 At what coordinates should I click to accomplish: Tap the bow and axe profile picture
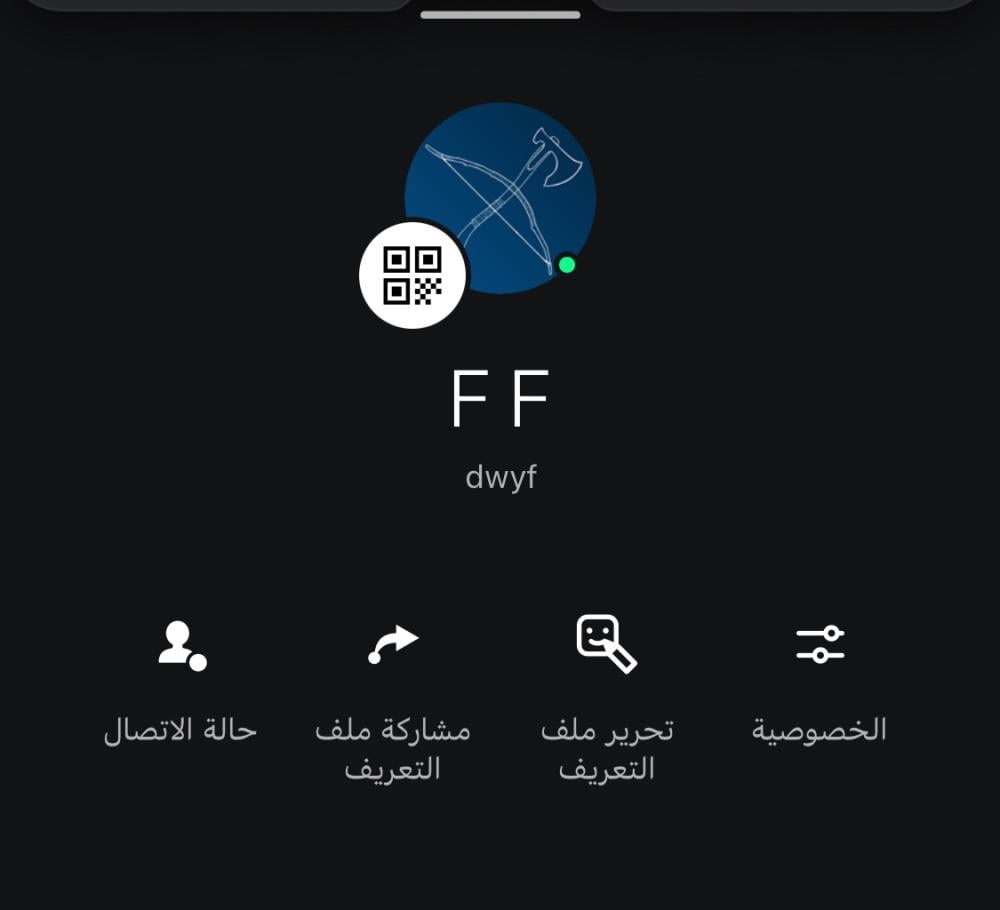pos(511,190)
